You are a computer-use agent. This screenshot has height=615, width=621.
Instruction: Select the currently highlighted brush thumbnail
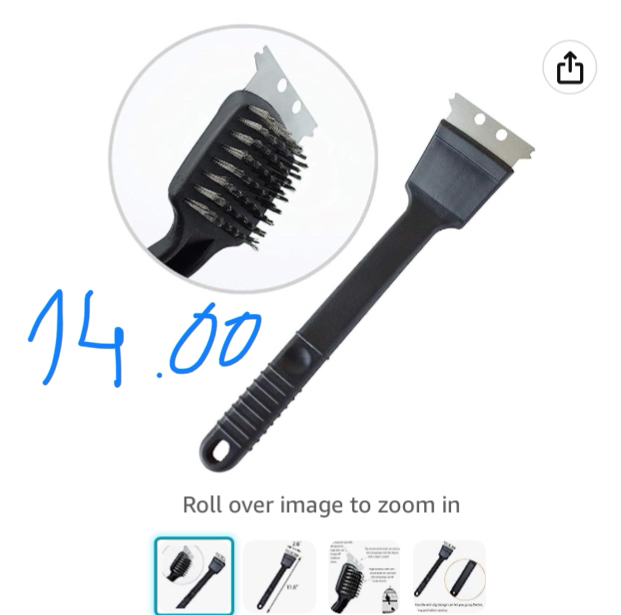194,576
